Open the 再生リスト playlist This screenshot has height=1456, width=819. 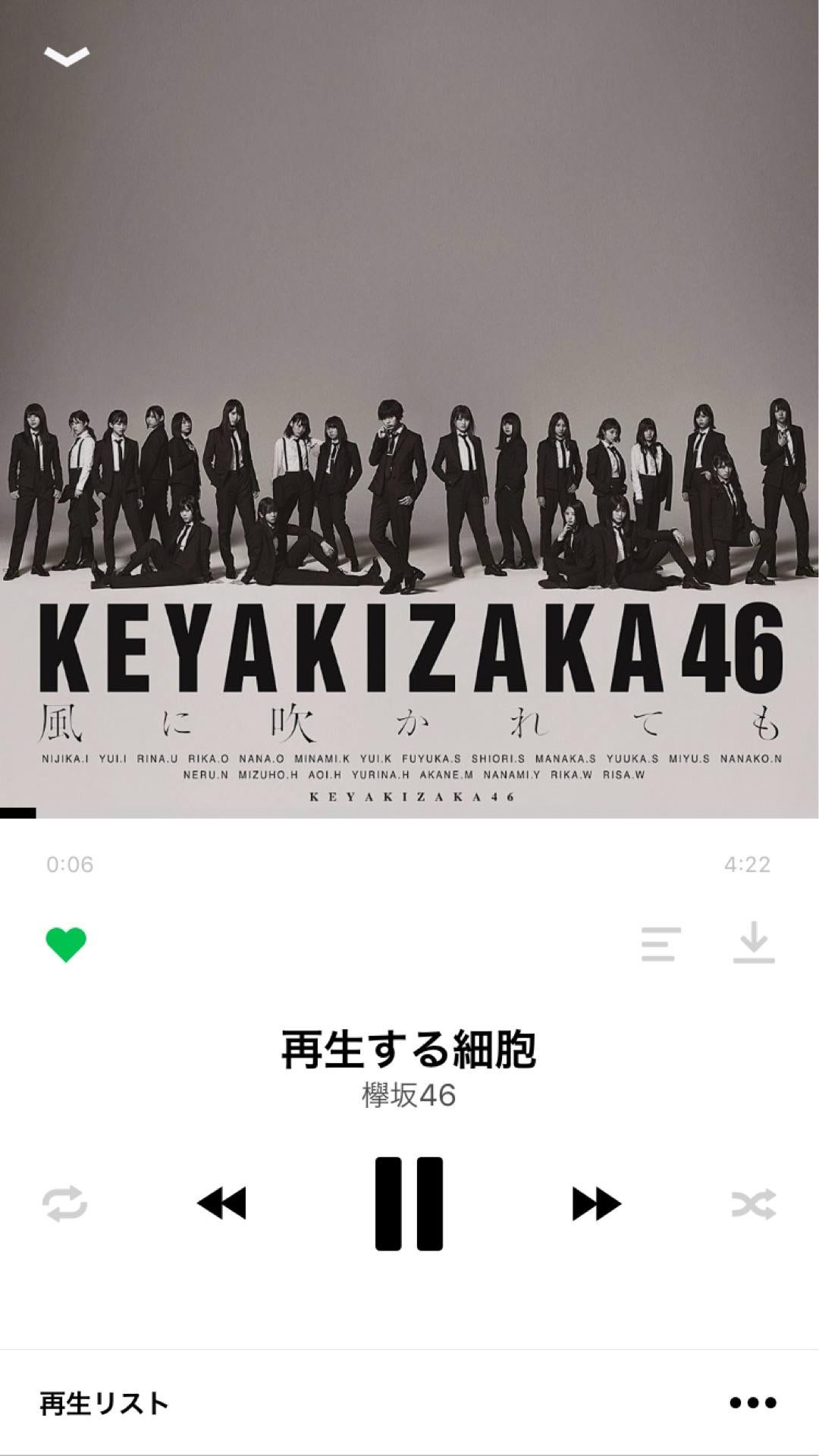104,1403
